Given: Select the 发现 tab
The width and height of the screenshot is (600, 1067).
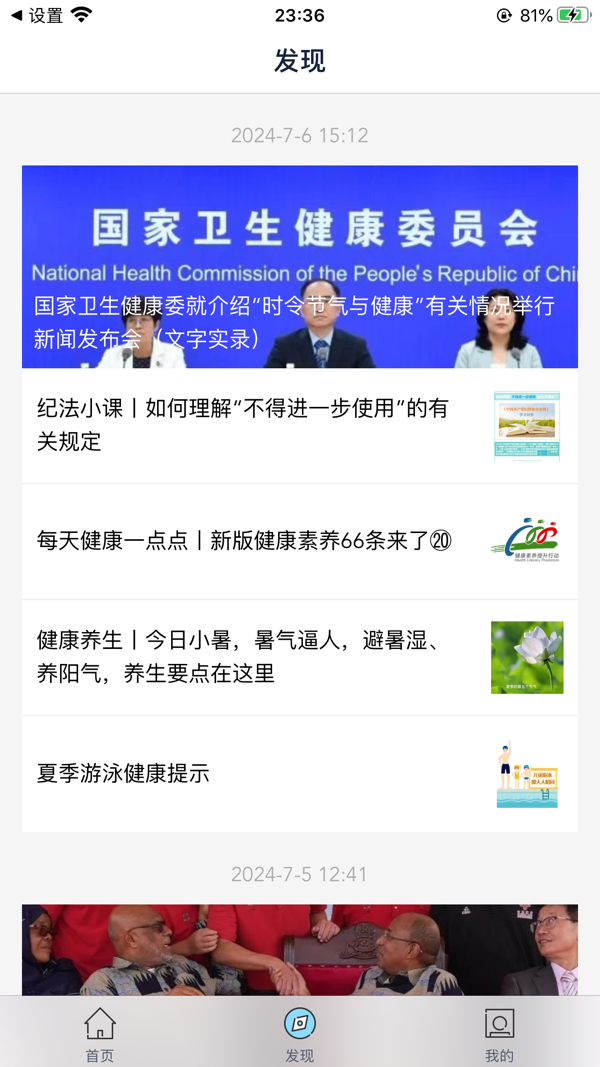Looking at the screenshot, I should pyautogui.click(x=300, y=1034).
